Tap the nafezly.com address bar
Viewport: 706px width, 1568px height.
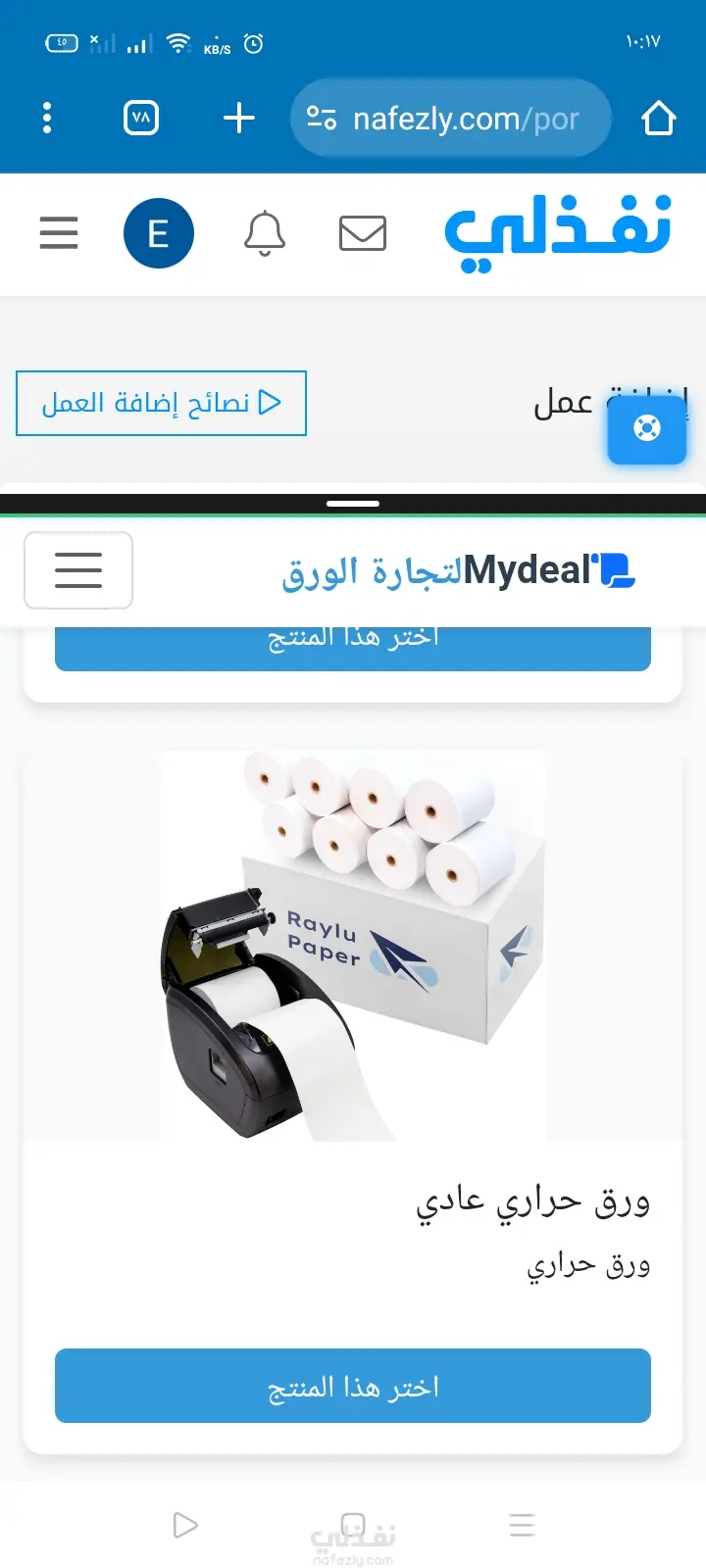click(x=451, y=119)
